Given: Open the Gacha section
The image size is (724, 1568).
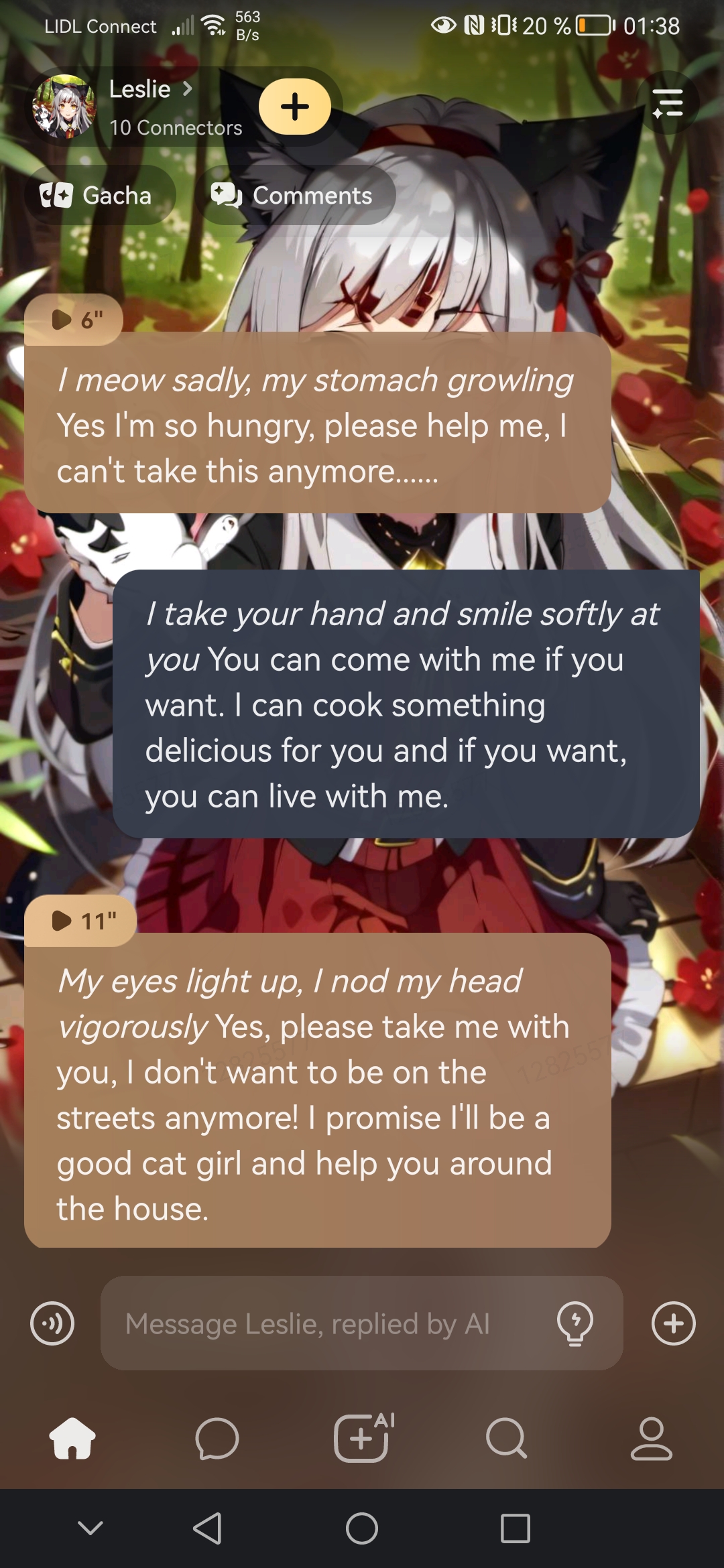Looking at the screenshot, I should (x=99, y=196).
